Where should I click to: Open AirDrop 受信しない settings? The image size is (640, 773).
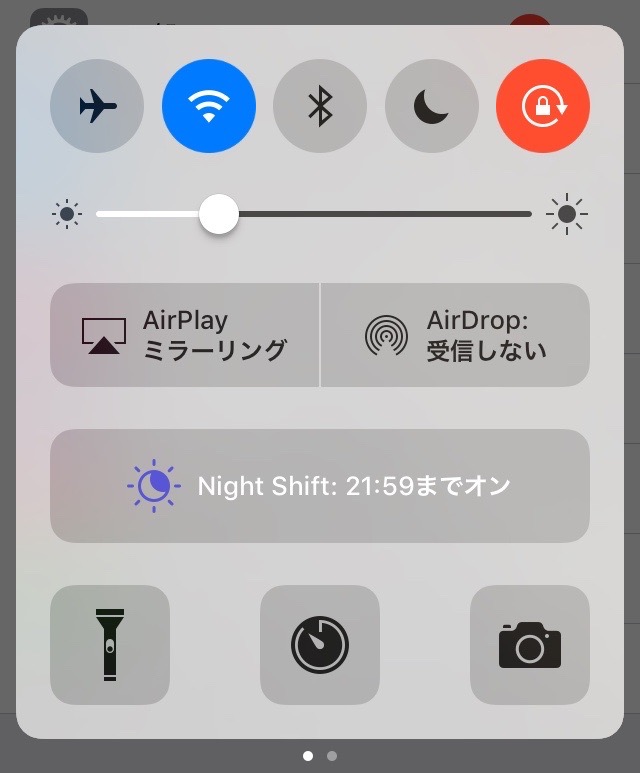click(x=455, y=335)
